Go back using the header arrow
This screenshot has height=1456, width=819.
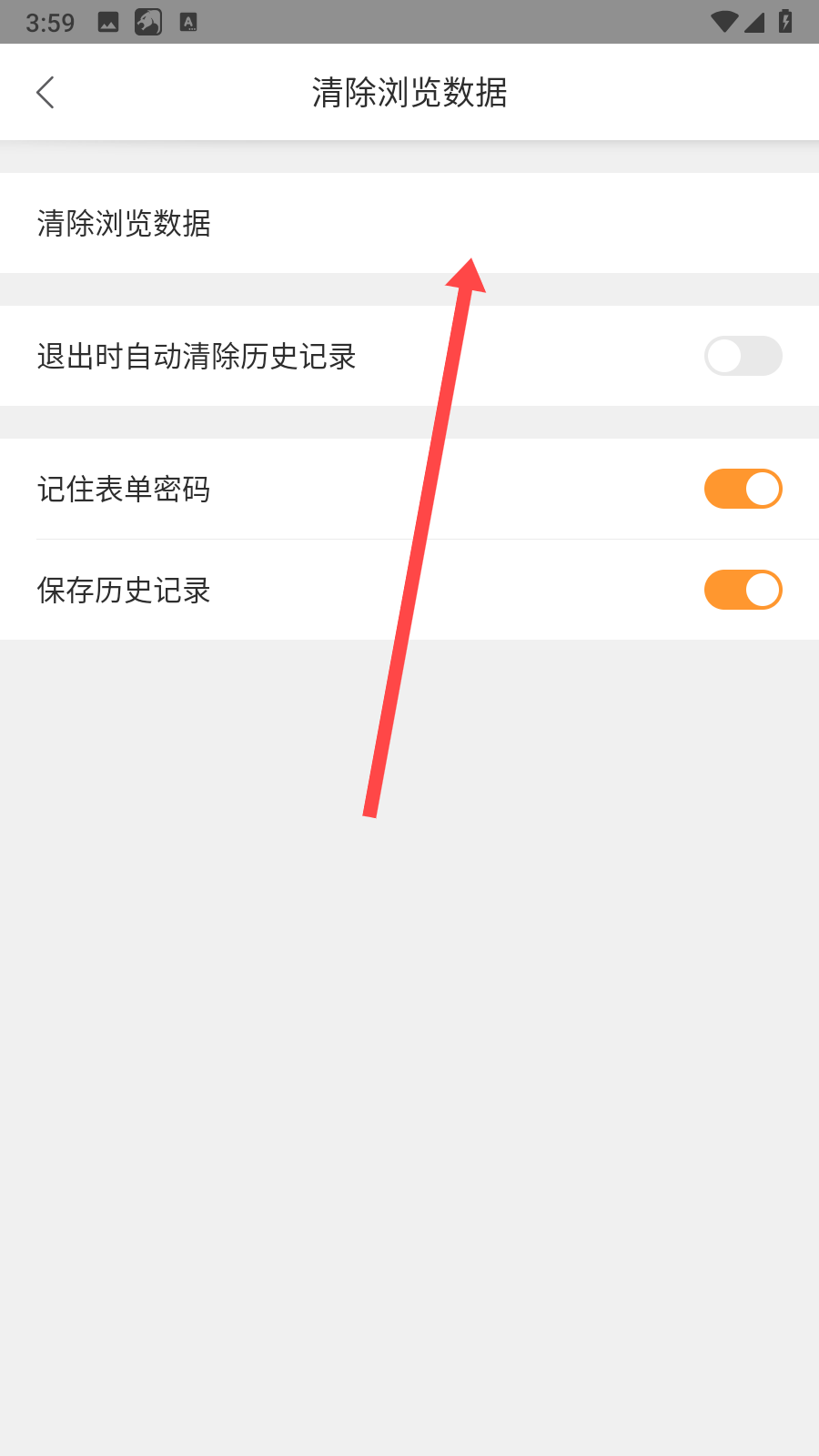tap(45, 92)
